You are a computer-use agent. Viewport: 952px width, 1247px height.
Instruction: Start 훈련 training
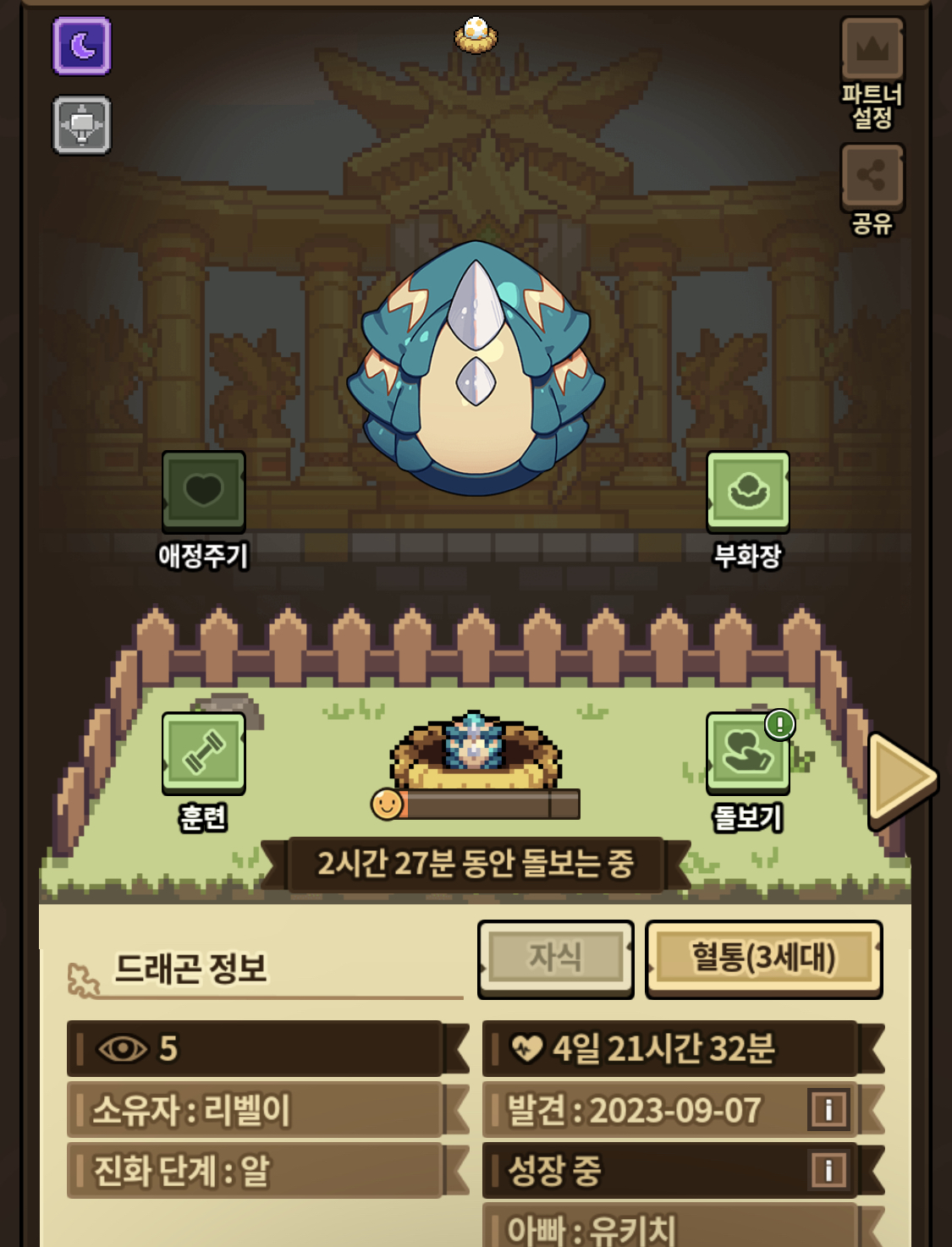[x=203, y=753]
